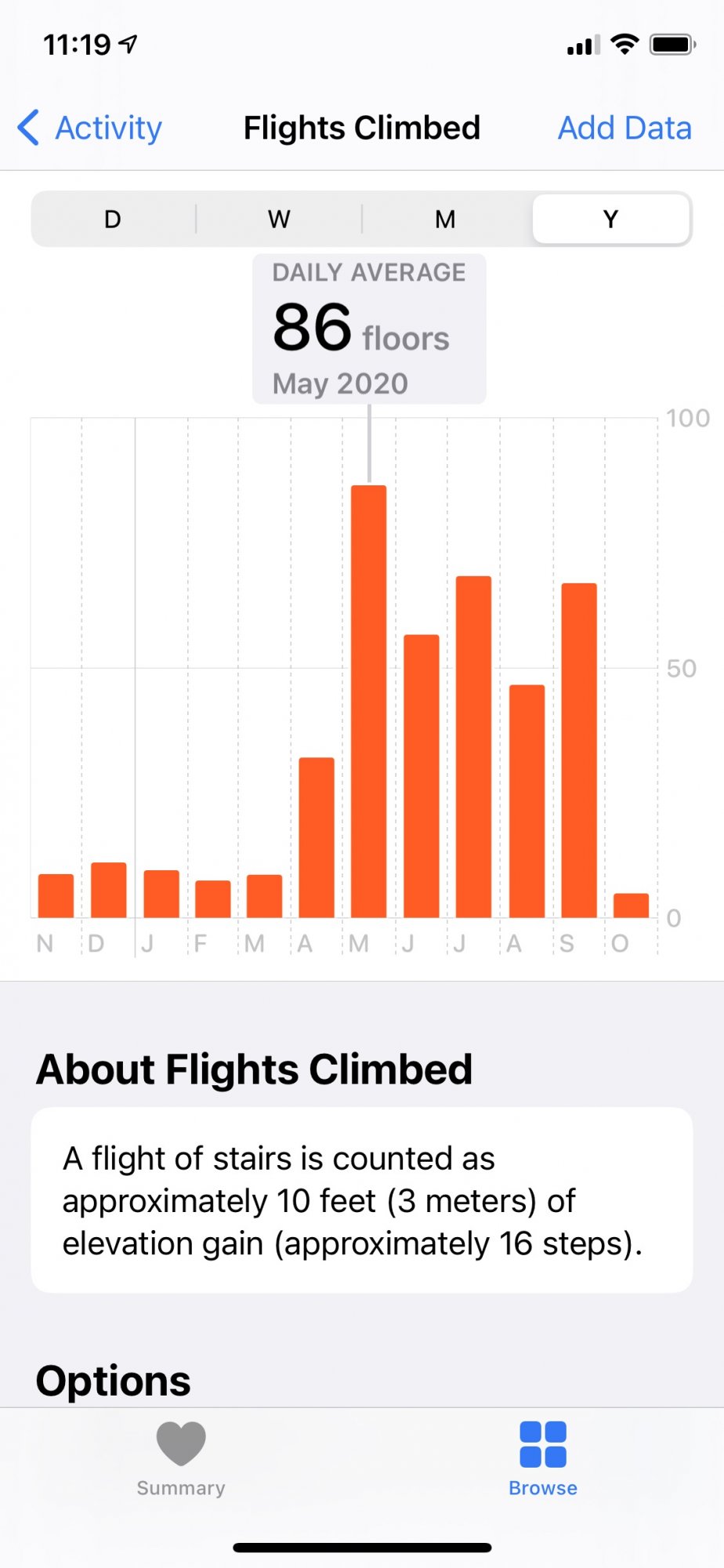The image size is (724, 1568).
Task: Go back to Activity
Action: pyautogui.click(x=89, y=128)
